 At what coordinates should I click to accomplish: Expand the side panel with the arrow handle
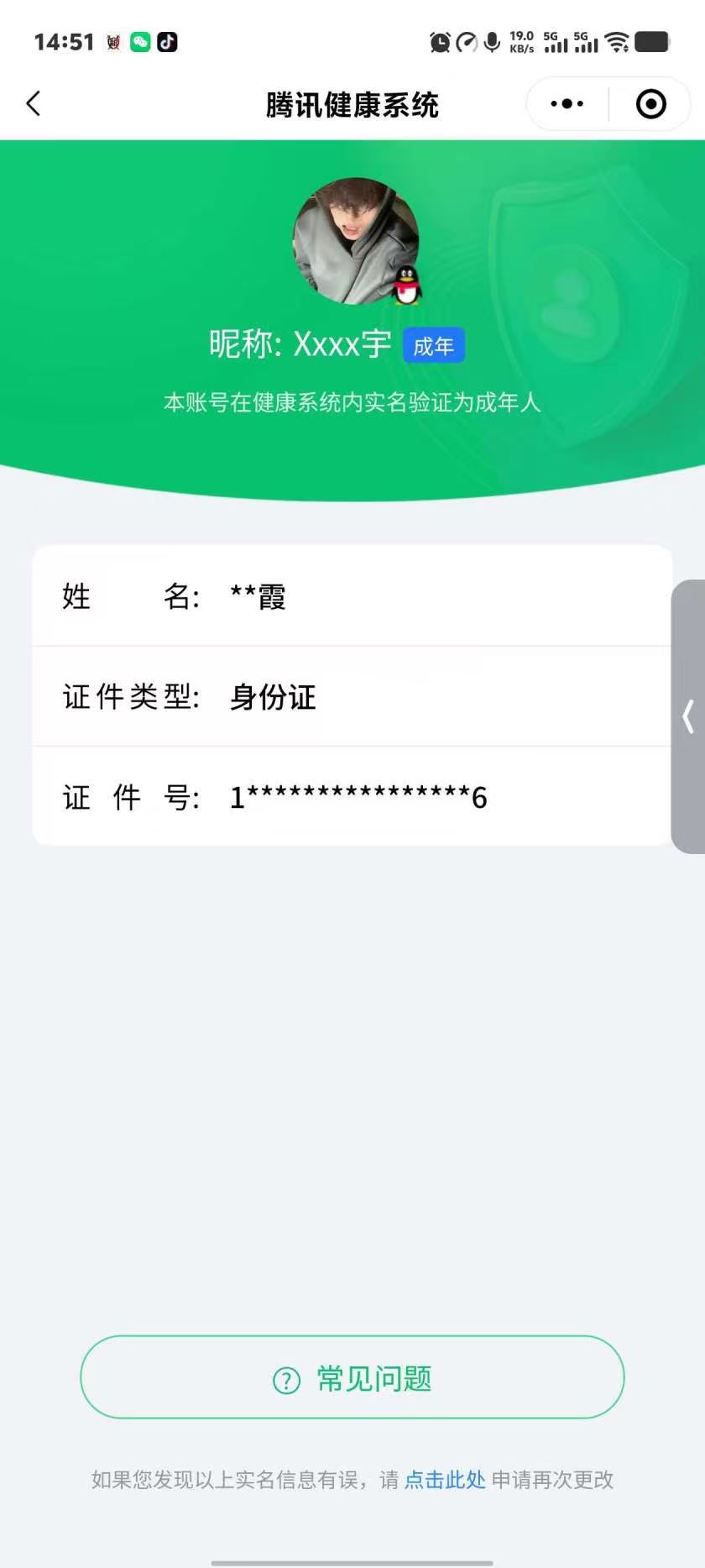pos(688,716)
